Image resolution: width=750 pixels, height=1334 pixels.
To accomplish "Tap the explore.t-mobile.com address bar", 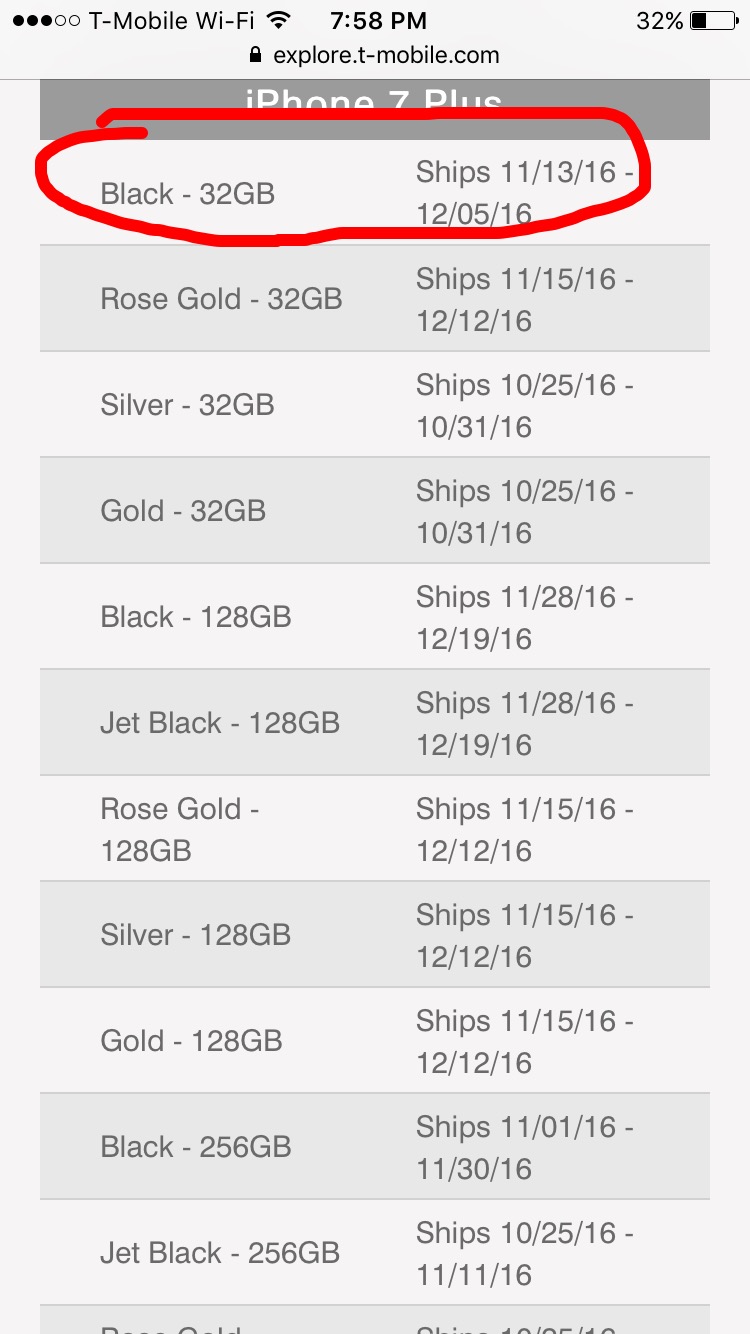I will pos(375,55).
